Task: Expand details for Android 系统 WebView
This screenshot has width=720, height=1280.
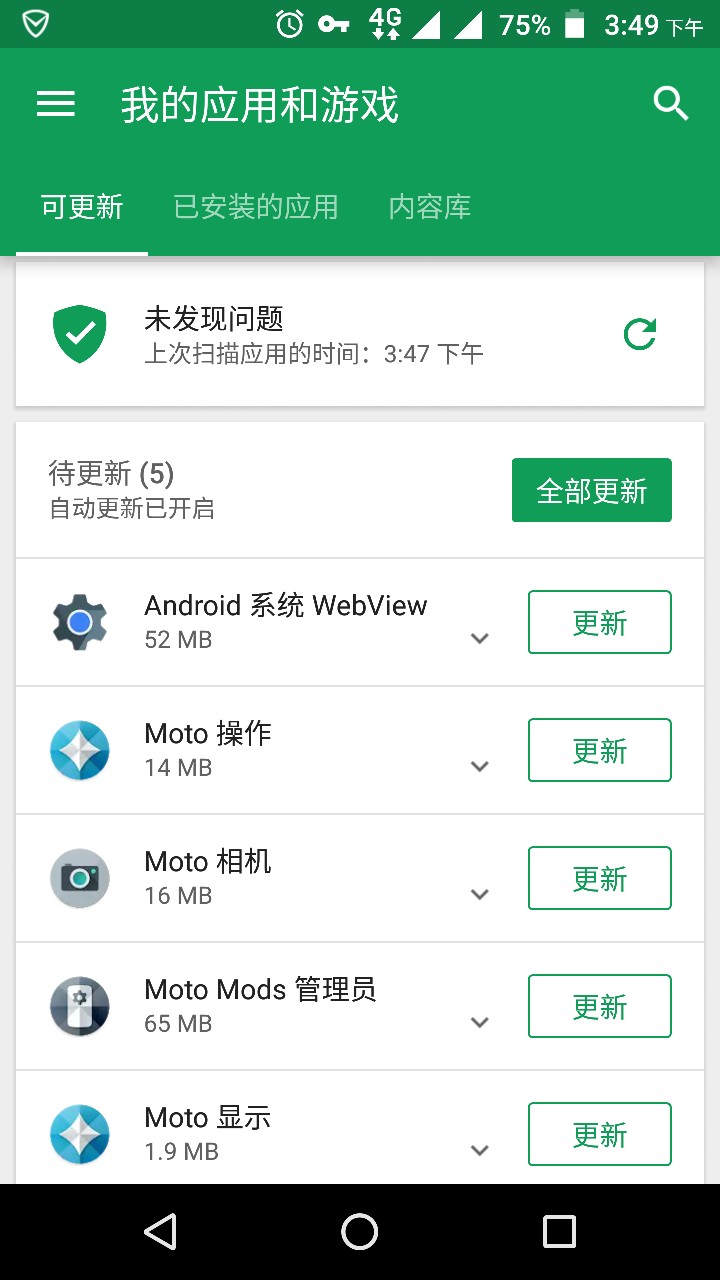Action: [x=480, y=639]
